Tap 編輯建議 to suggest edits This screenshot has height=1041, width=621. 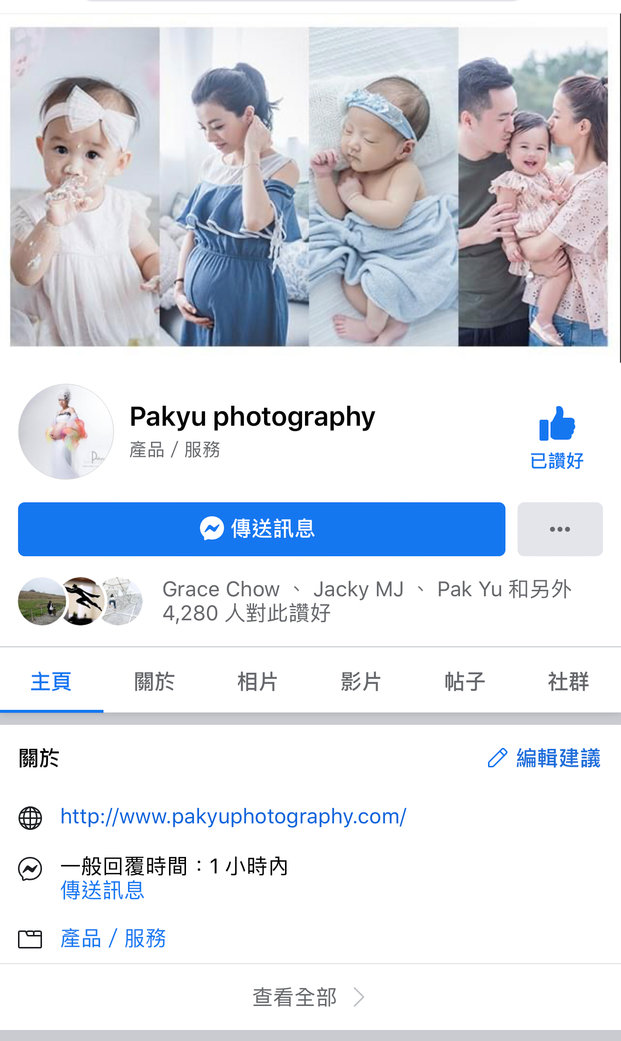[x=544, y=758]
